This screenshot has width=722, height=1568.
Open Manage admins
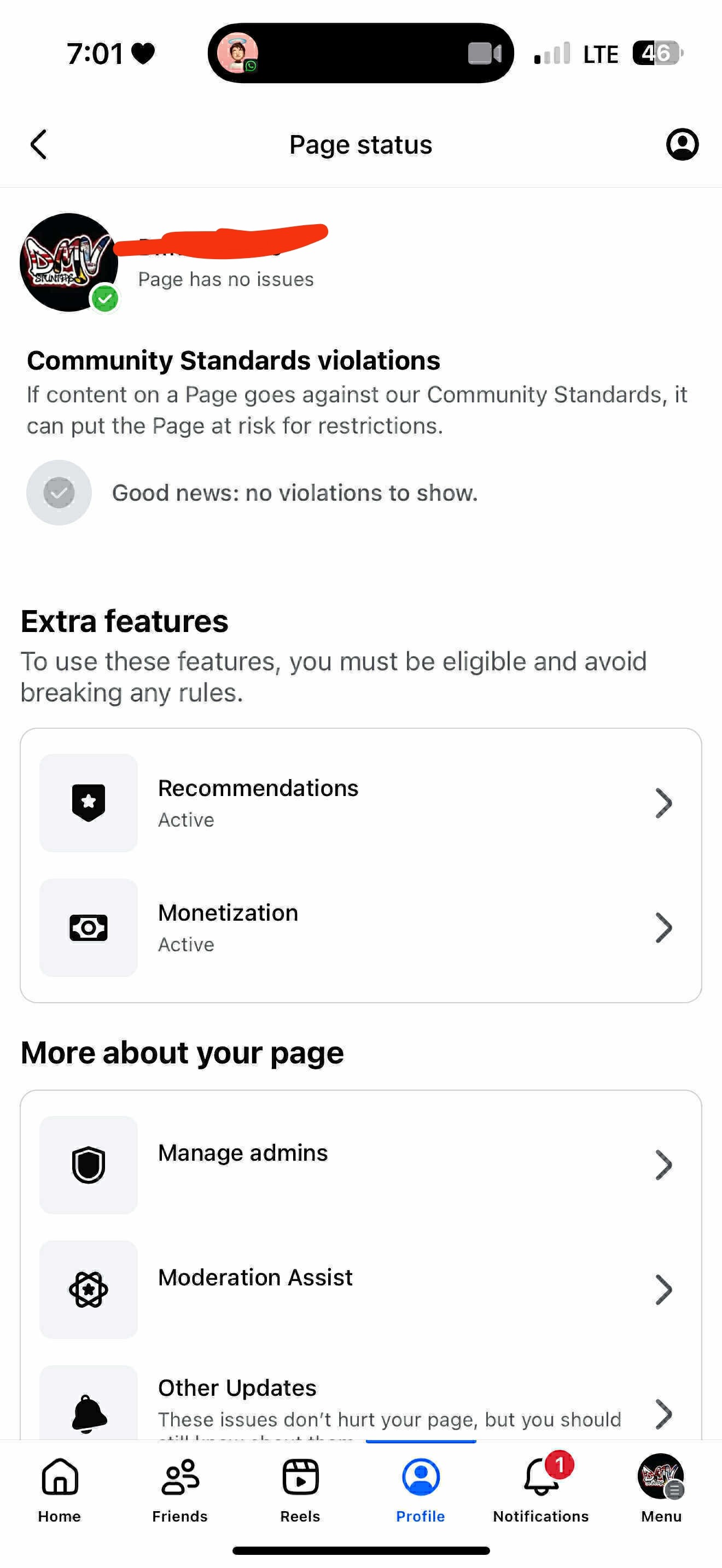(x=360, y=1165)
